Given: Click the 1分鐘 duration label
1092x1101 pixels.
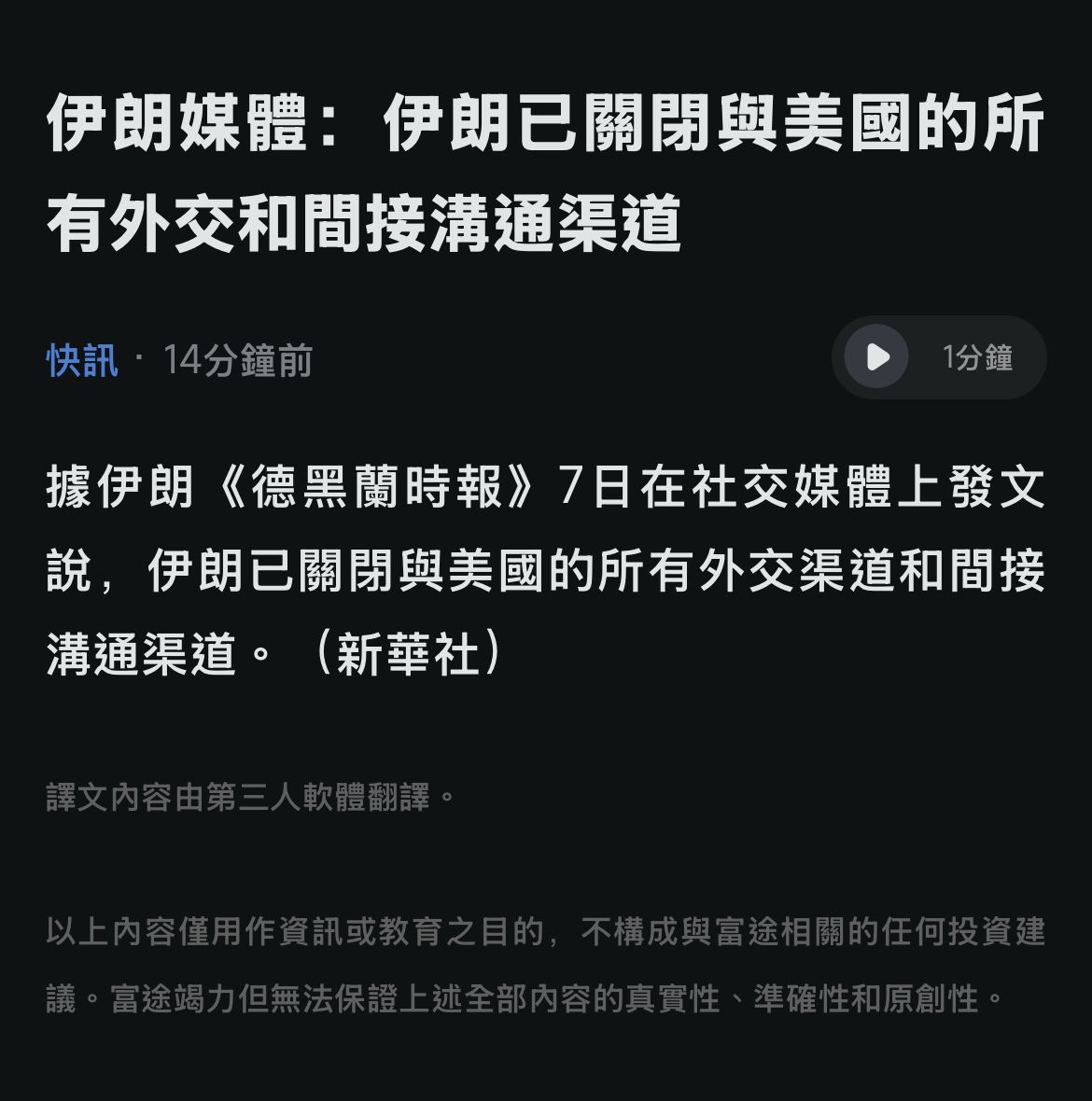Looking at the screenshot, I should 977,356.
